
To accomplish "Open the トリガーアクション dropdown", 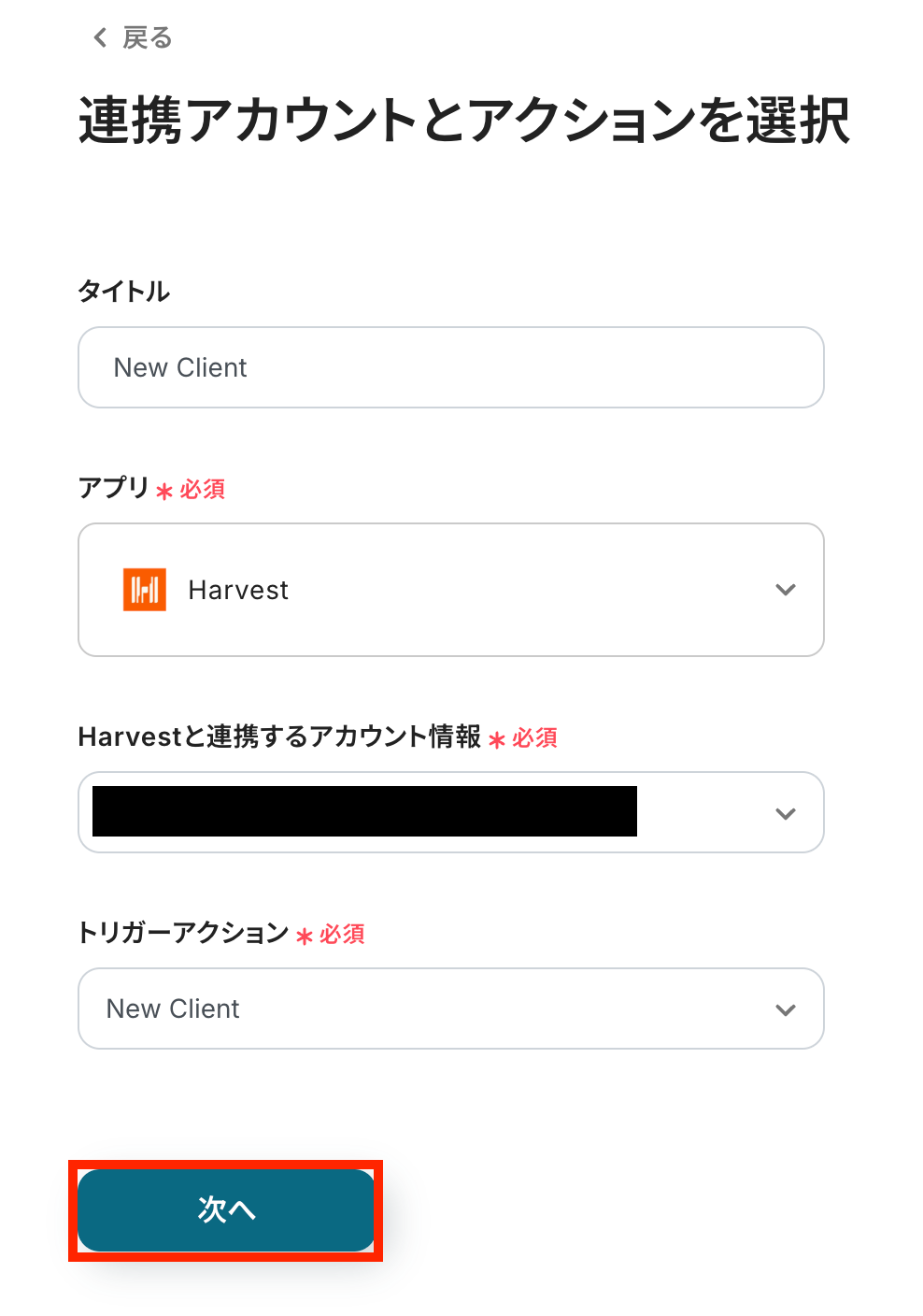I will (x=450, y=1008).
